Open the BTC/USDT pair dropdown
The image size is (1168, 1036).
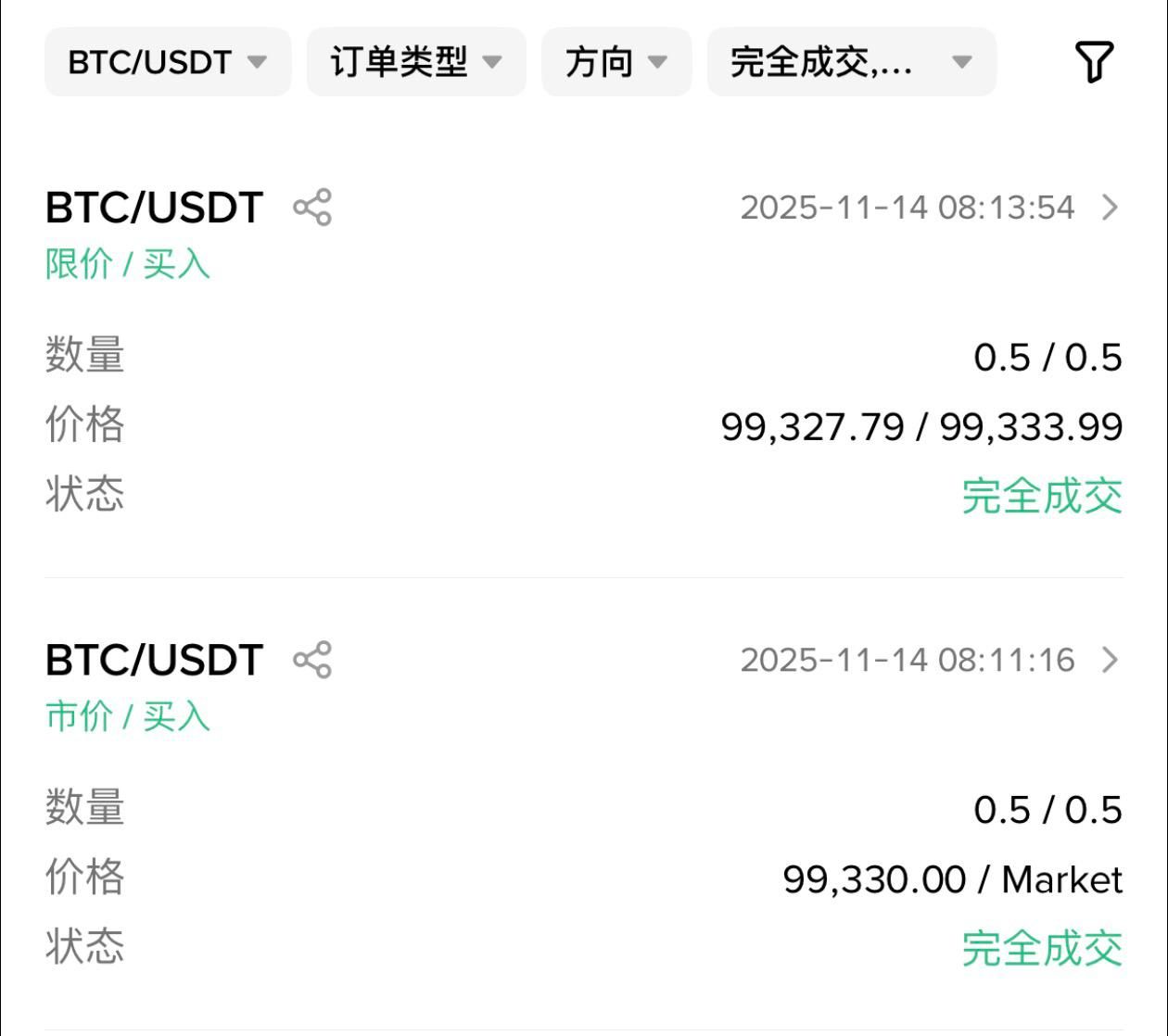[x=167, y=62]
